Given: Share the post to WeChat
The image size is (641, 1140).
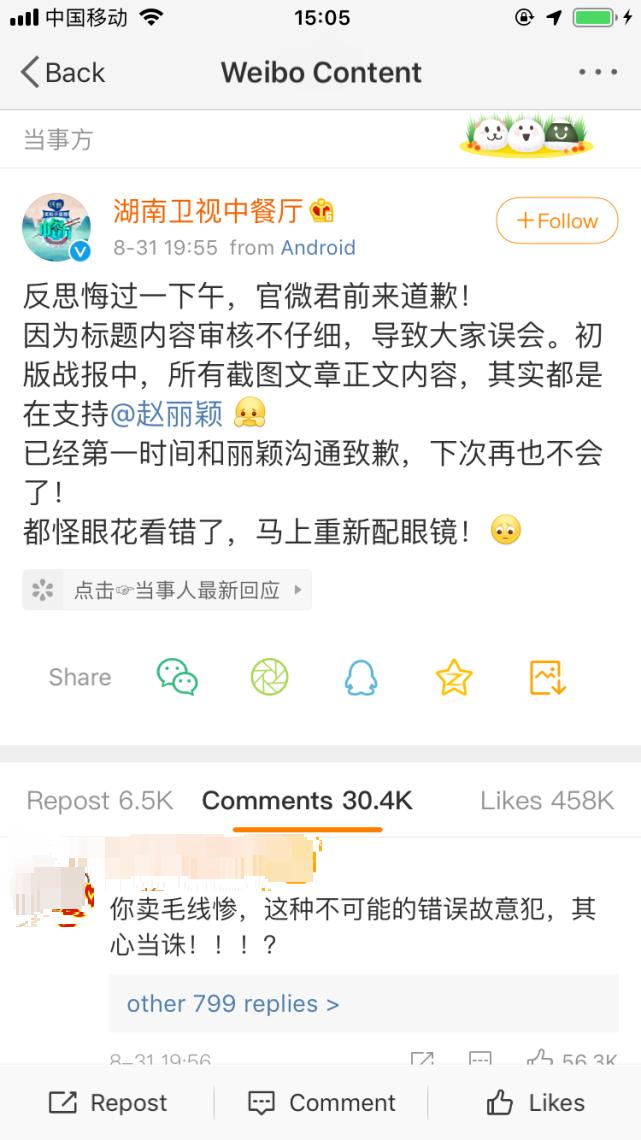Looking at the screenshot, I should [x=177, y=677].
